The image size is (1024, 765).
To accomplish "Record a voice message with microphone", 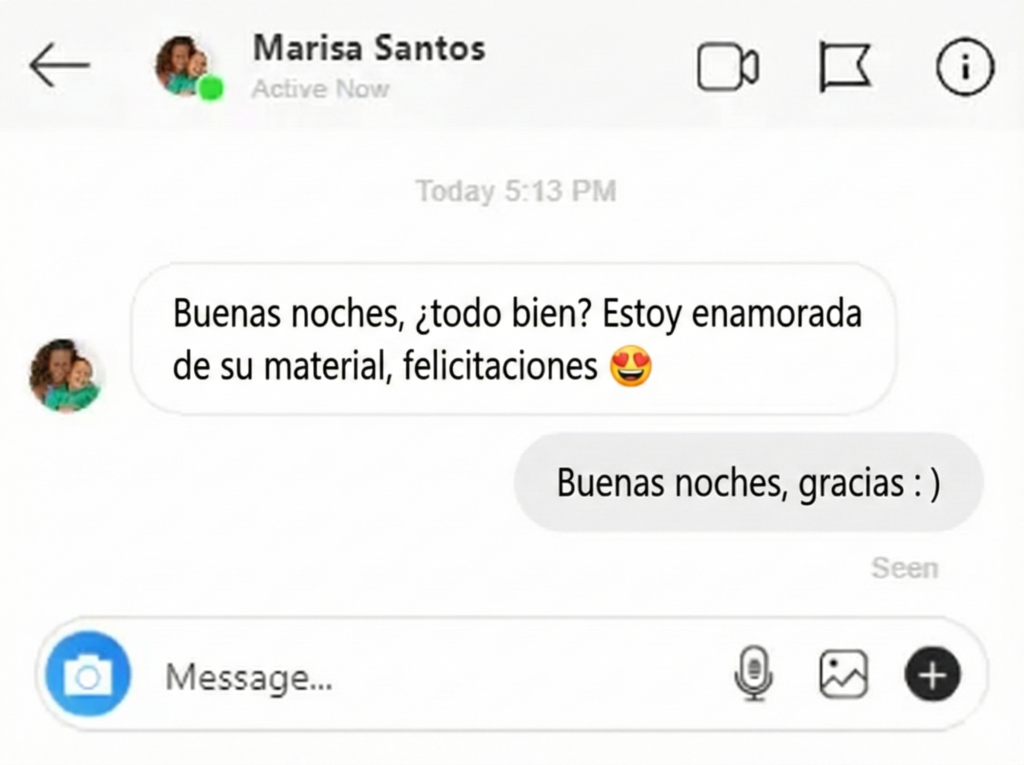I will pos(753,673).
